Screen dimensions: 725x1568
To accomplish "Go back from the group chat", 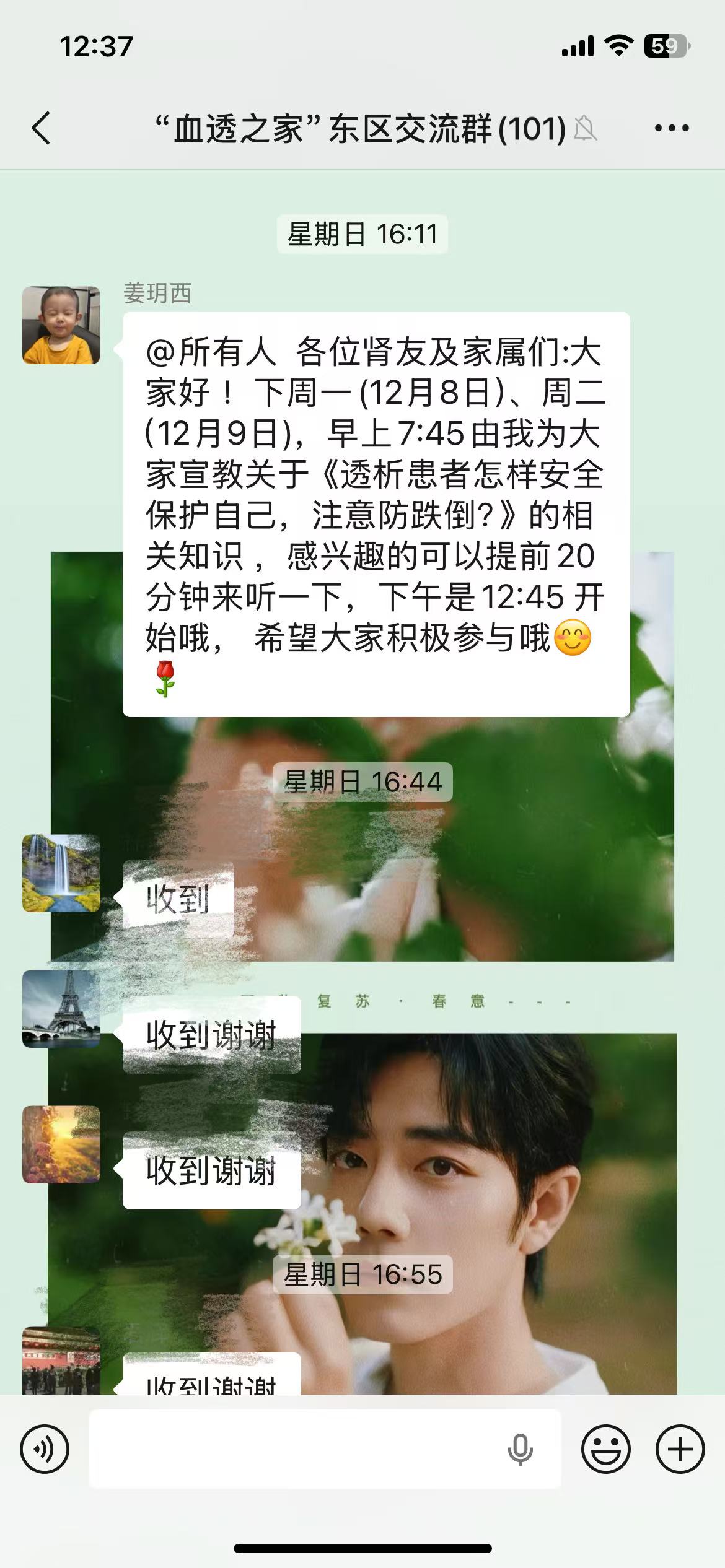I will [42, 128].
